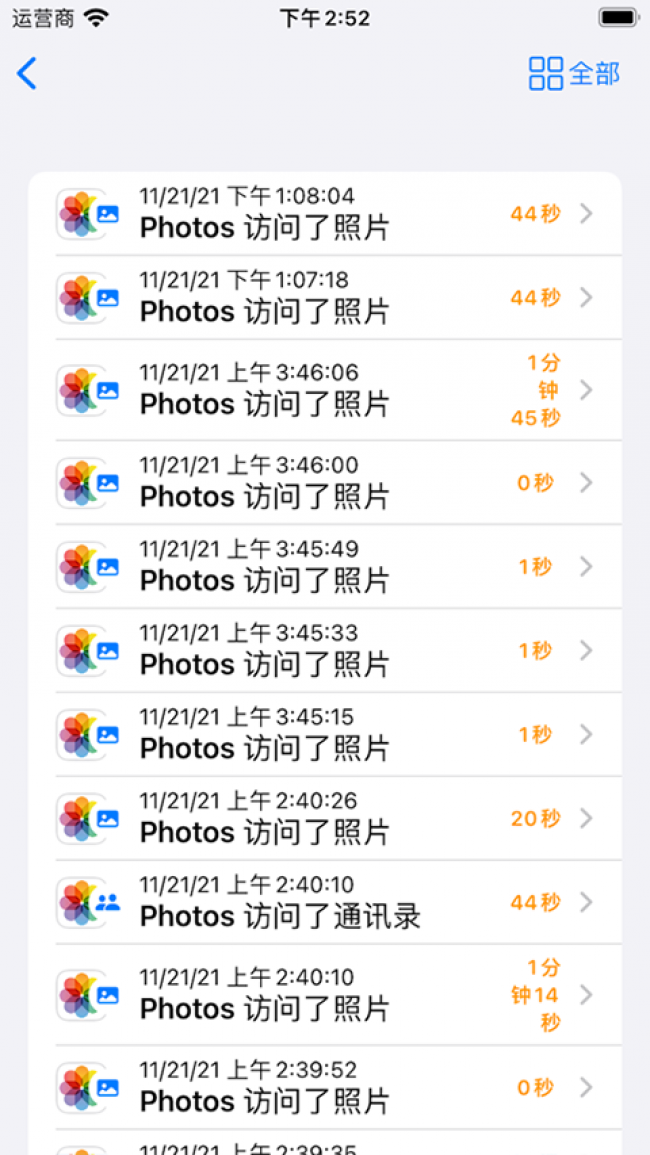
Task: Open the Photos record at 下午1:07:18
Action: (325, 298)
